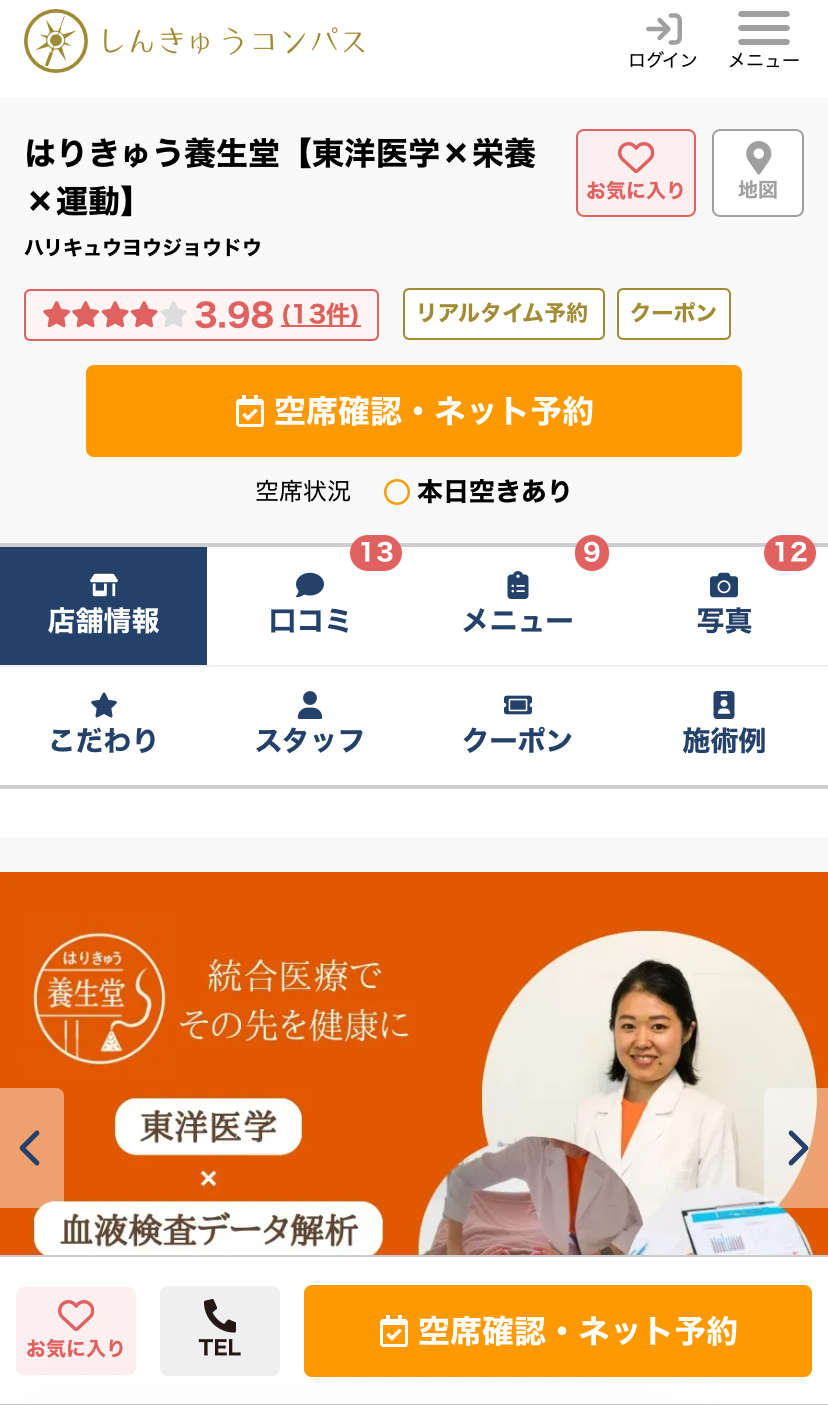Select the 店舗情報 tab
The width and height of the screenshot is (828, 1405).
103,606
